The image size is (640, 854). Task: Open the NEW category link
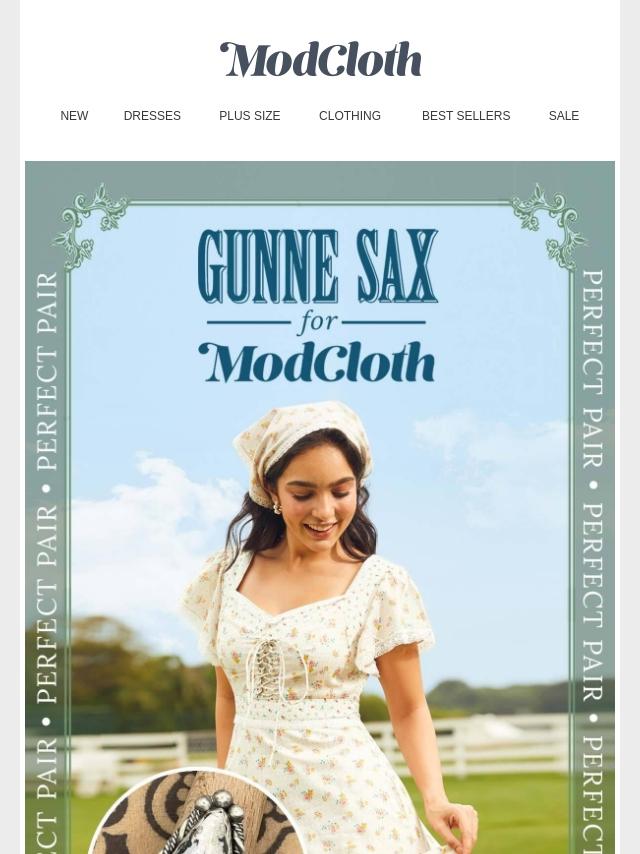[74, 116]
